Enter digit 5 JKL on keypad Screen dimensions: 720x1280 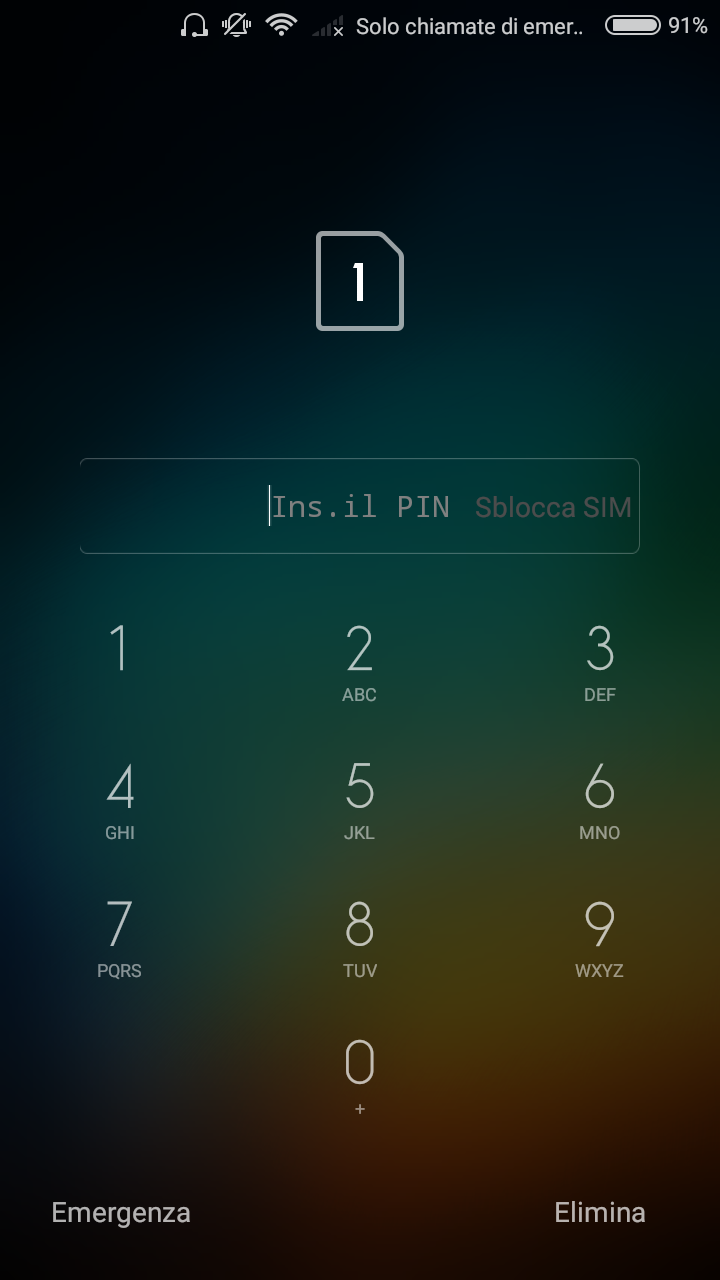pyautogui.click(x=359, y=800)
